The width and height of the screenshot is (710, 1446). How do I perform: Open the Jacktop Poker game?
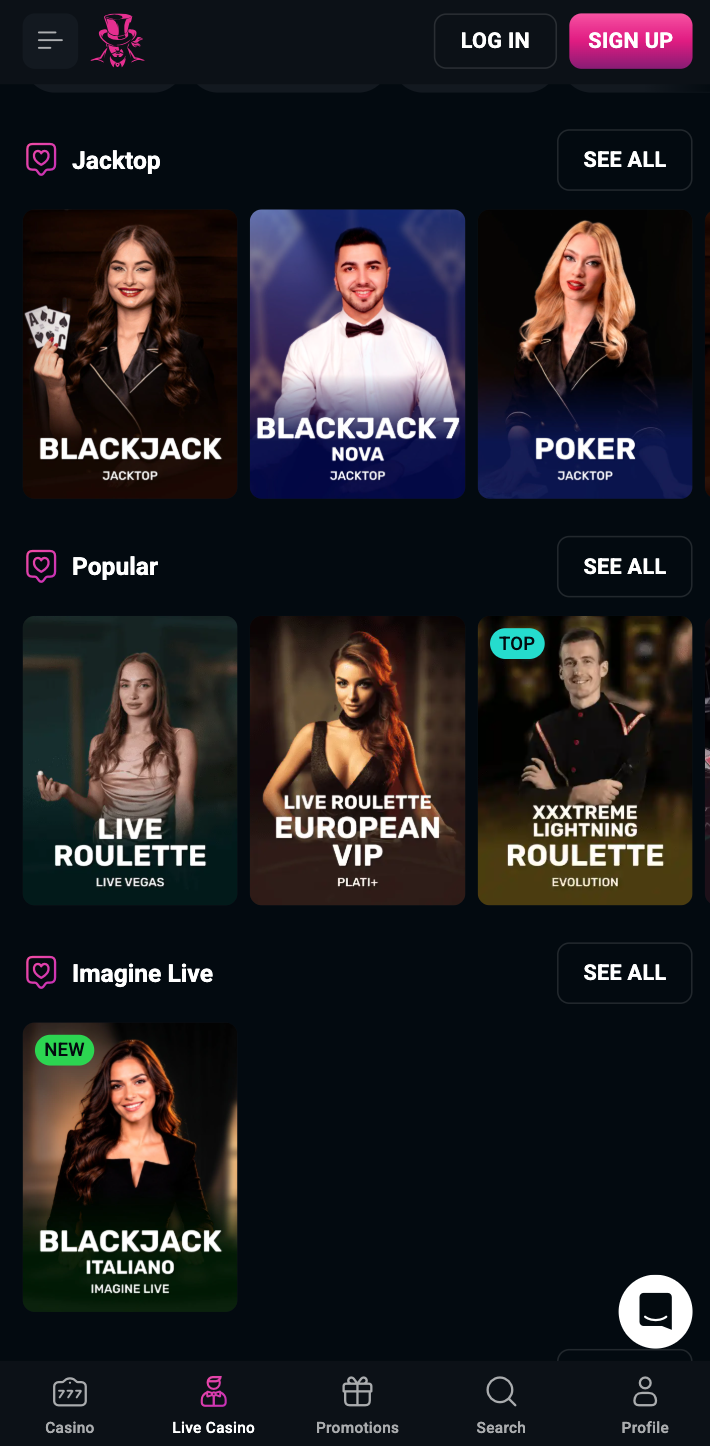pos(585,354)
